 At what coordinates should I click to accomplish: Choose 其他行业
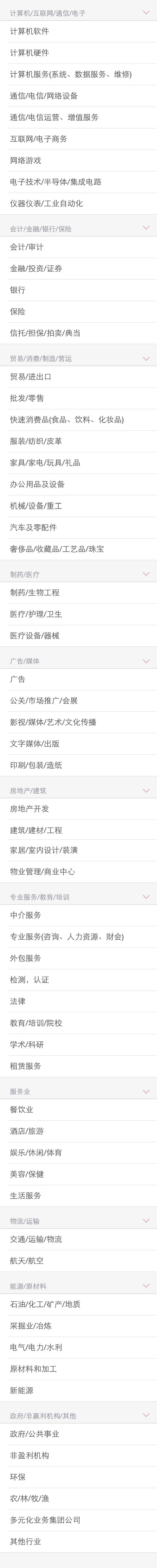point(26,1541)
